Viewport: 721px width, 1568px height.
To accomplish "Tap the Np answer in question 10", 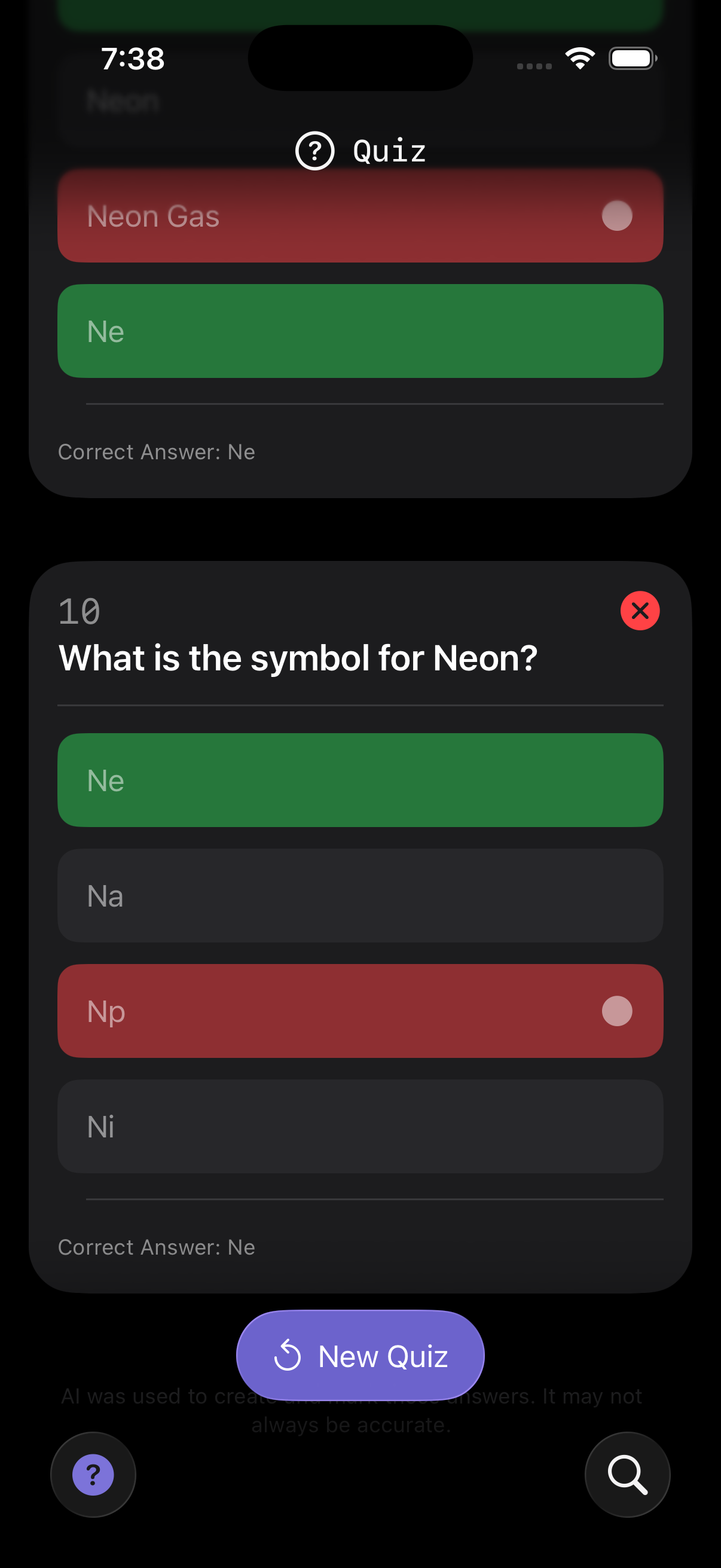I will click(x=360, y=1011).
